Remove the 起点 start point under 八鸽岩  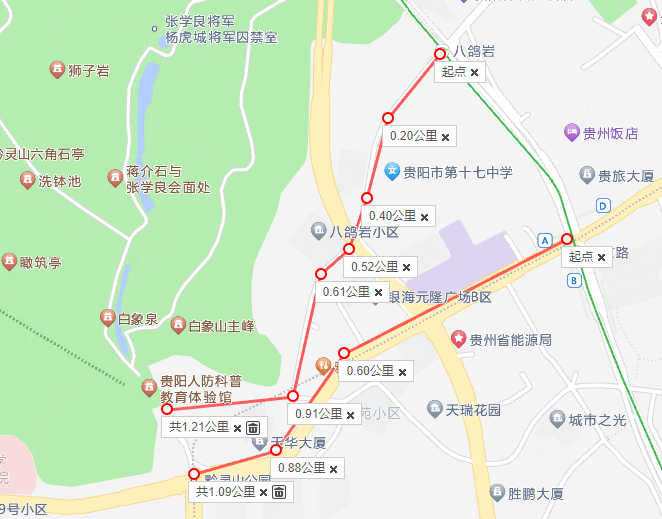click(474, 72)
